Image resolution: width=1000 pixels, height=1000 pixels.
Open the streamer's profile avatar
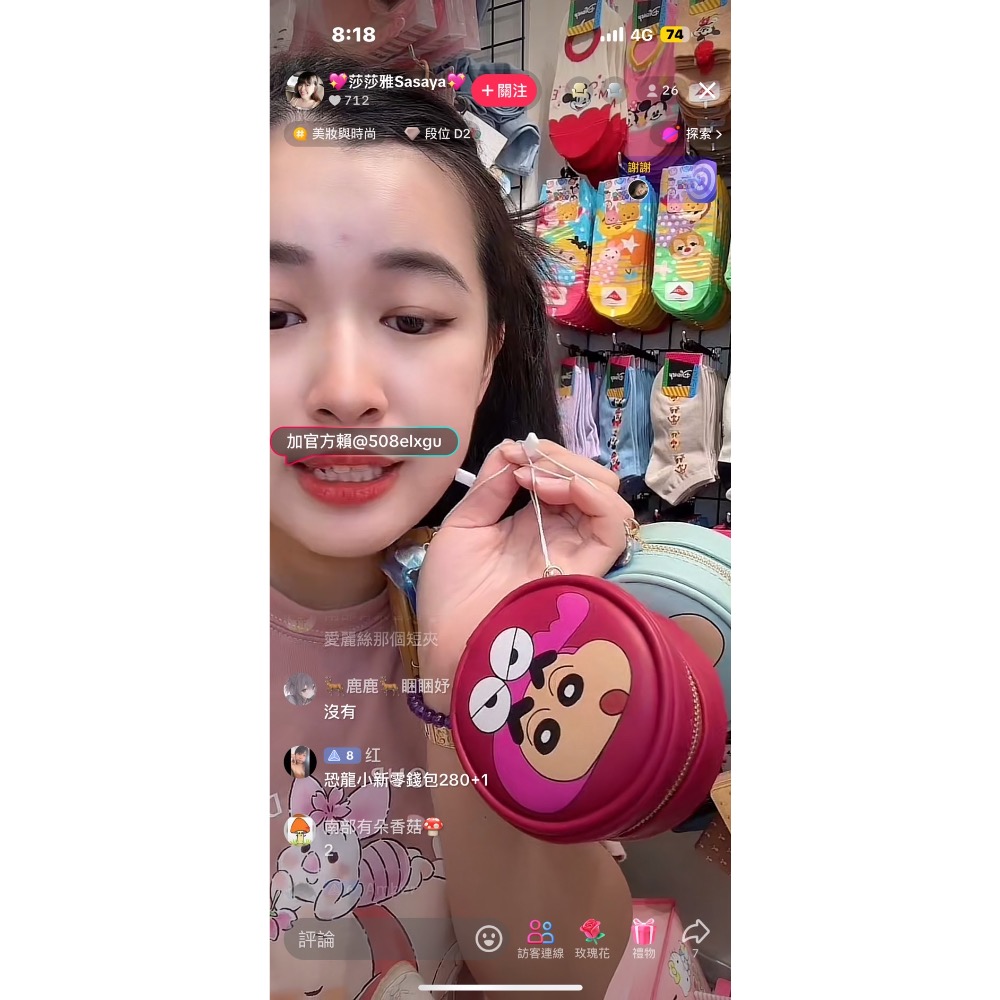[x=304, y=90]
